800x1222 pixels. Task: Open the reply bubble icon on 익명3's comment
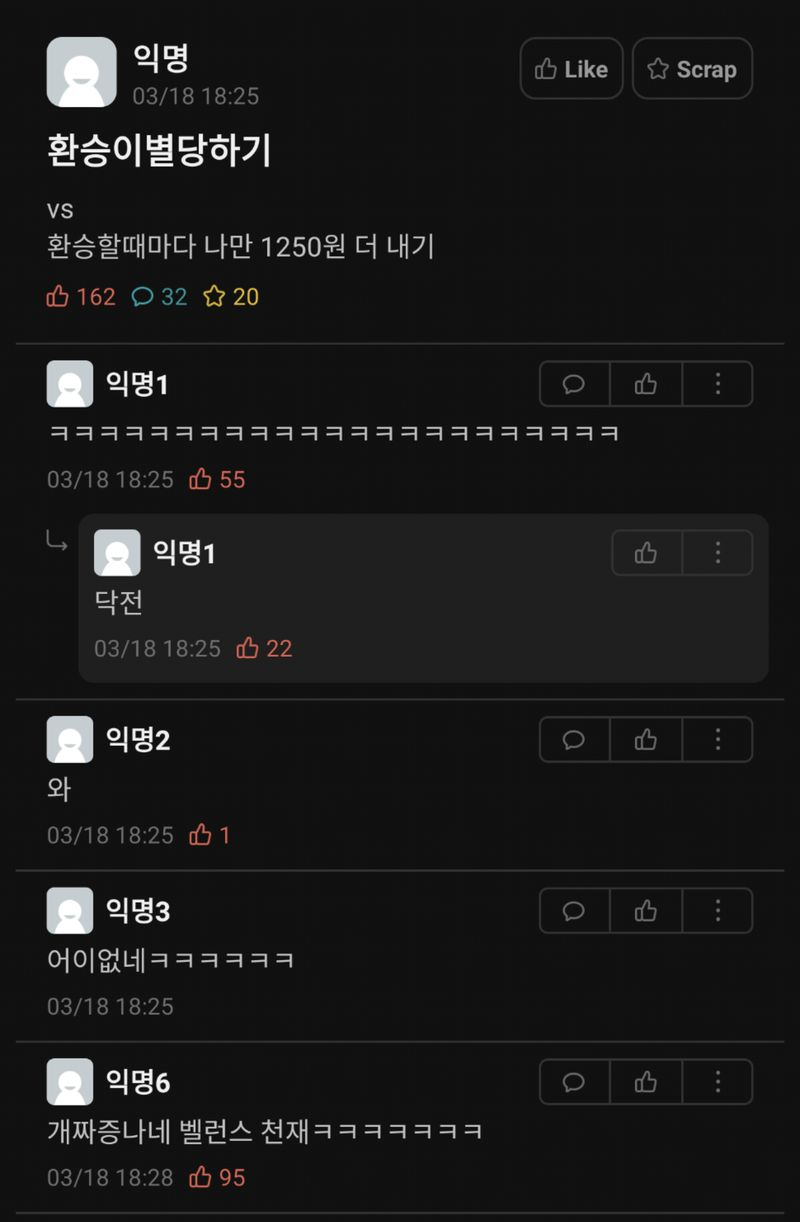[x=574, y=910]
